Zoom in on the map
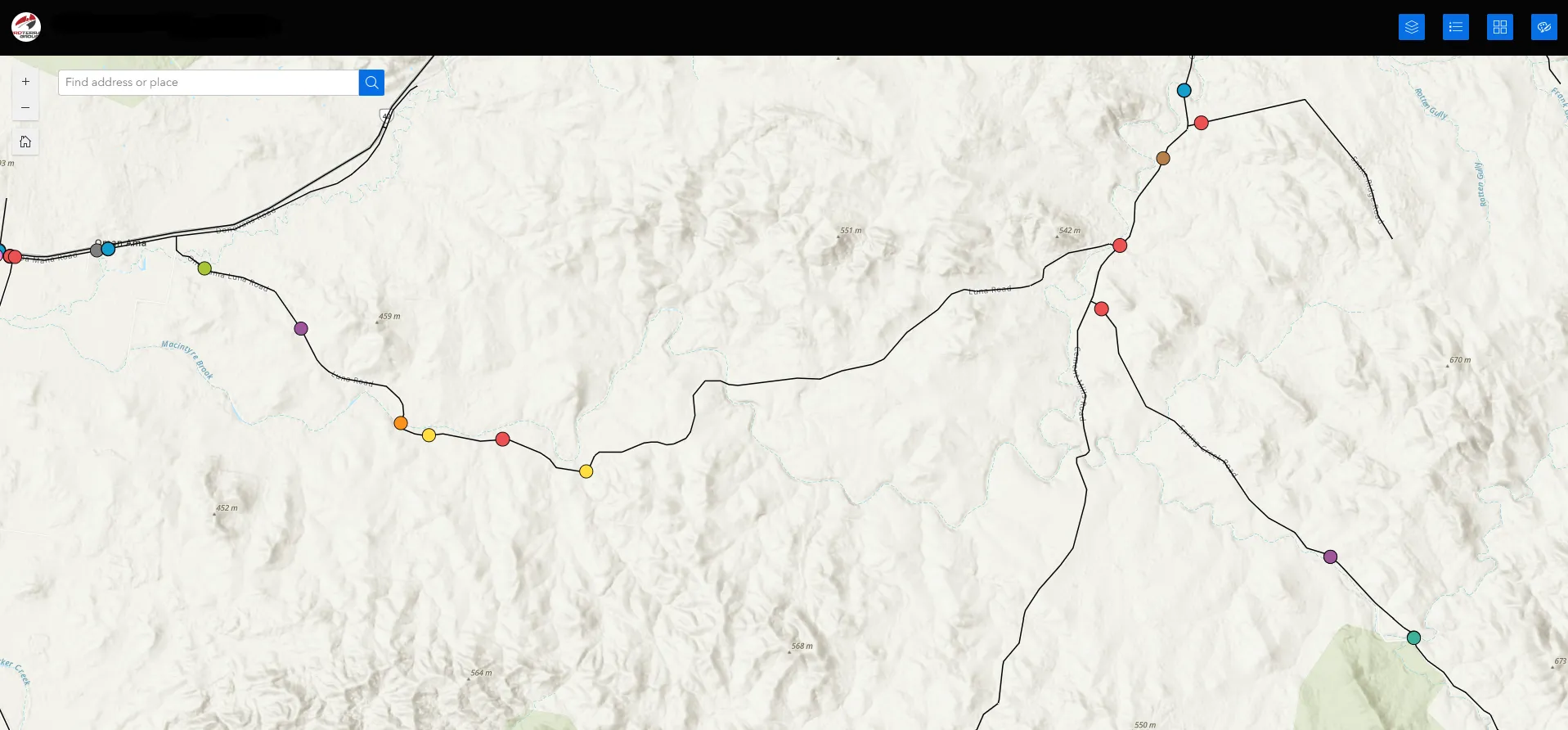1568x730 pixels. click(25, 82)
